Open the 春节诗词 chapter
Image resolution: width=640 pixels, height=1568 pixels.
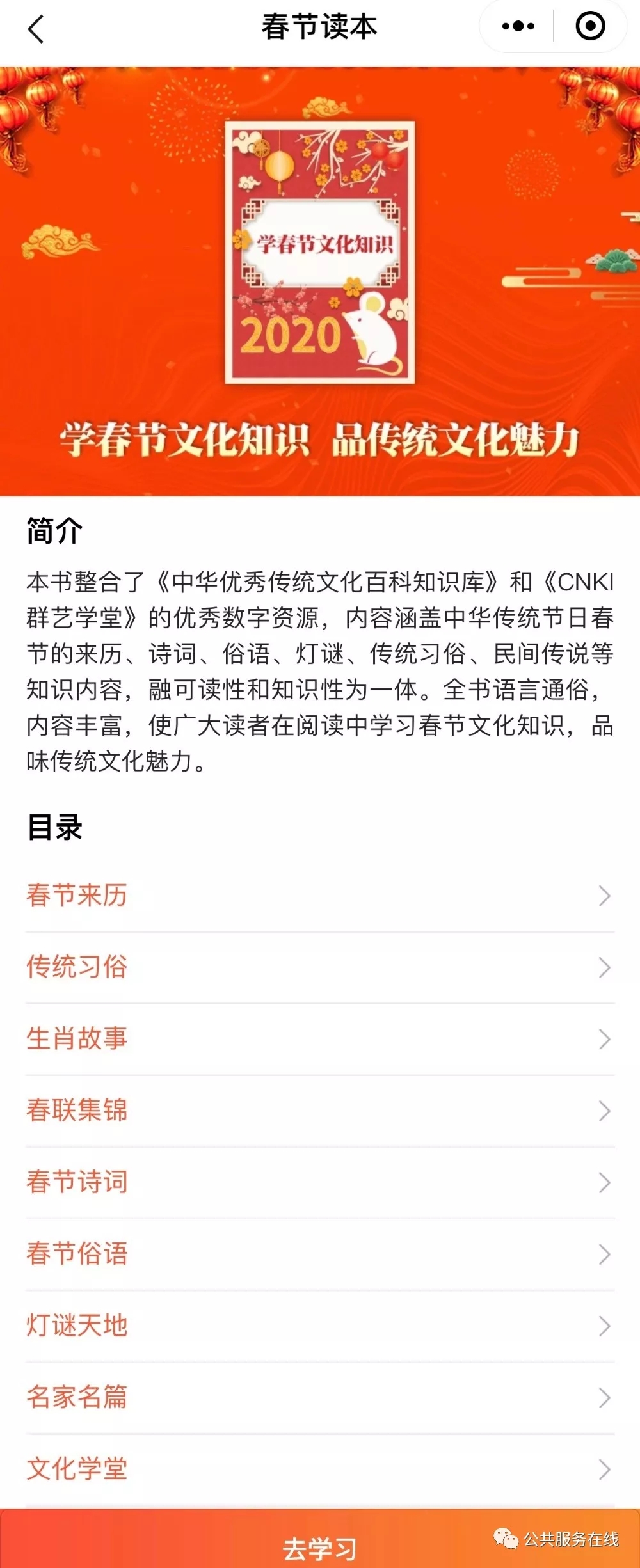(x=320, y=1182)
